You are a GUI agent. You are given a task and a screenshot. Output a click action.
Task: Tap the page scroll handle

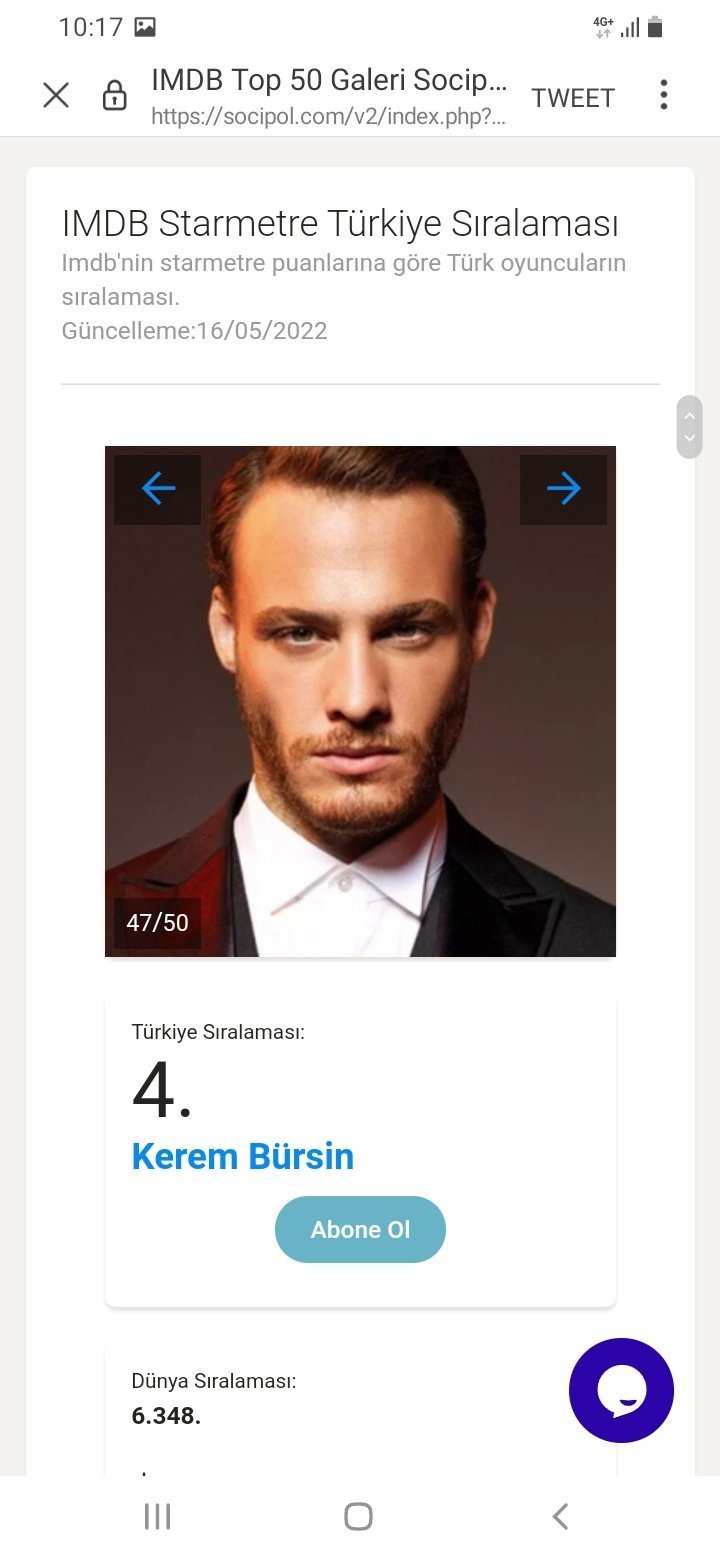[x=689, y=427]
